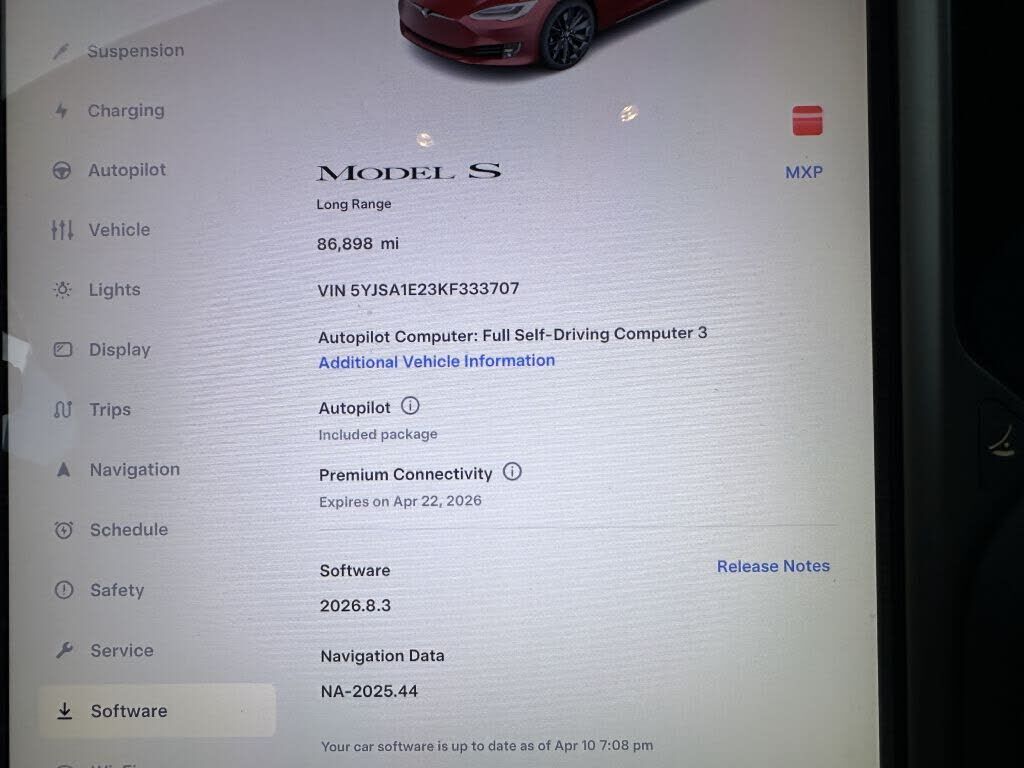Select the Software menu item
This screenshot has height=768, width=1024.
click(128, 711)
